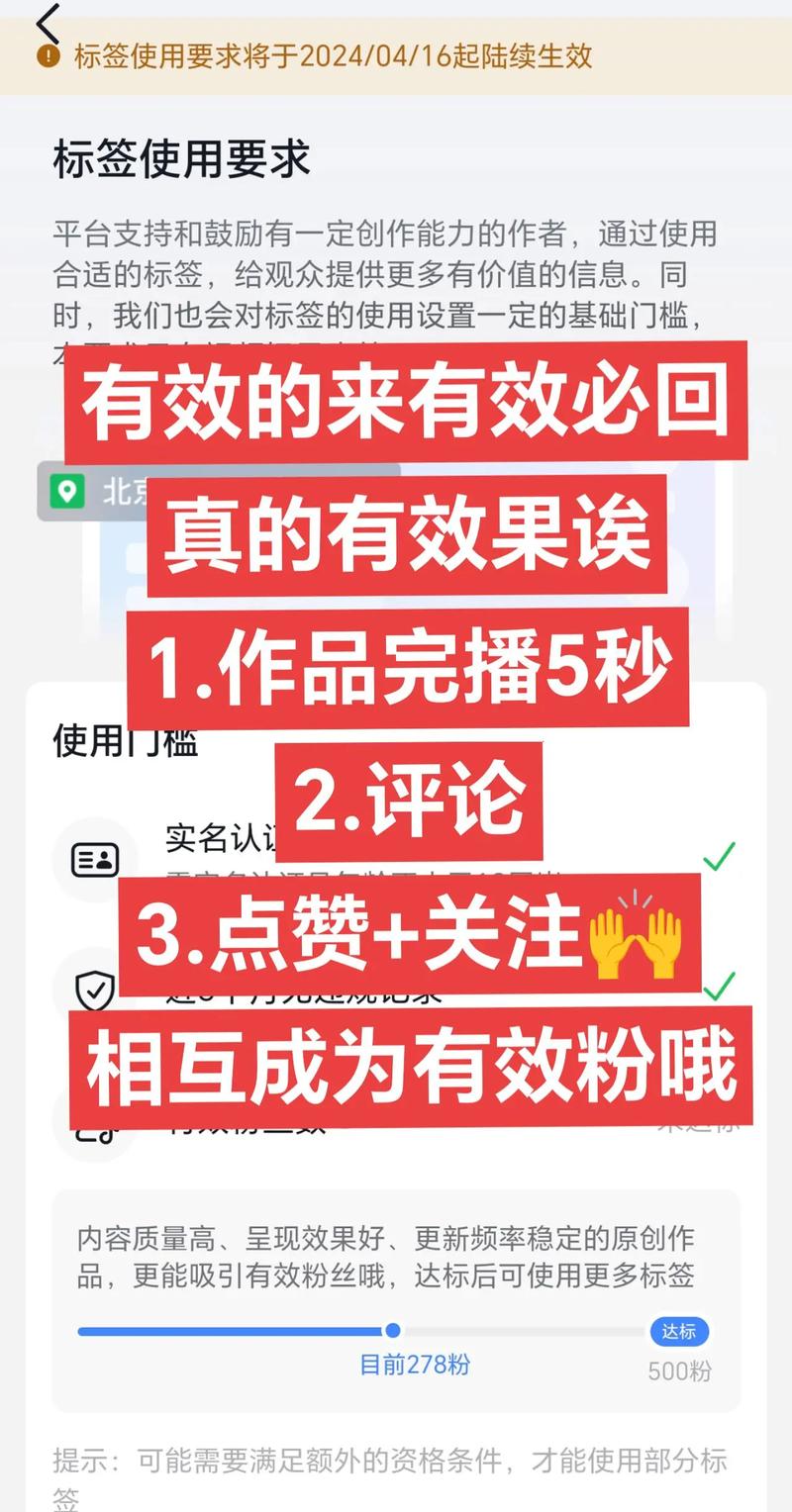The height and width of the screenshot is (1512, 792).
Task: Tap the blue 达标 badge icon
Action: pyautogui.click(x=679, y=1333)
